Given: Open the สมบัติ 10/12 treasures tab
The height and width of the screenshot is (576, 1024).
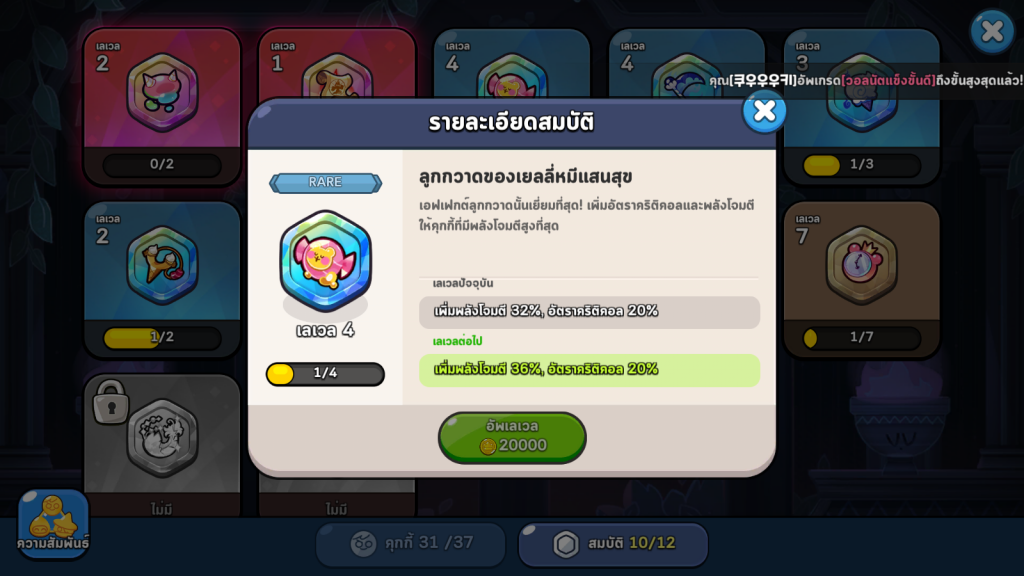Looking at the screenshot, I should (x=613, y=543).
